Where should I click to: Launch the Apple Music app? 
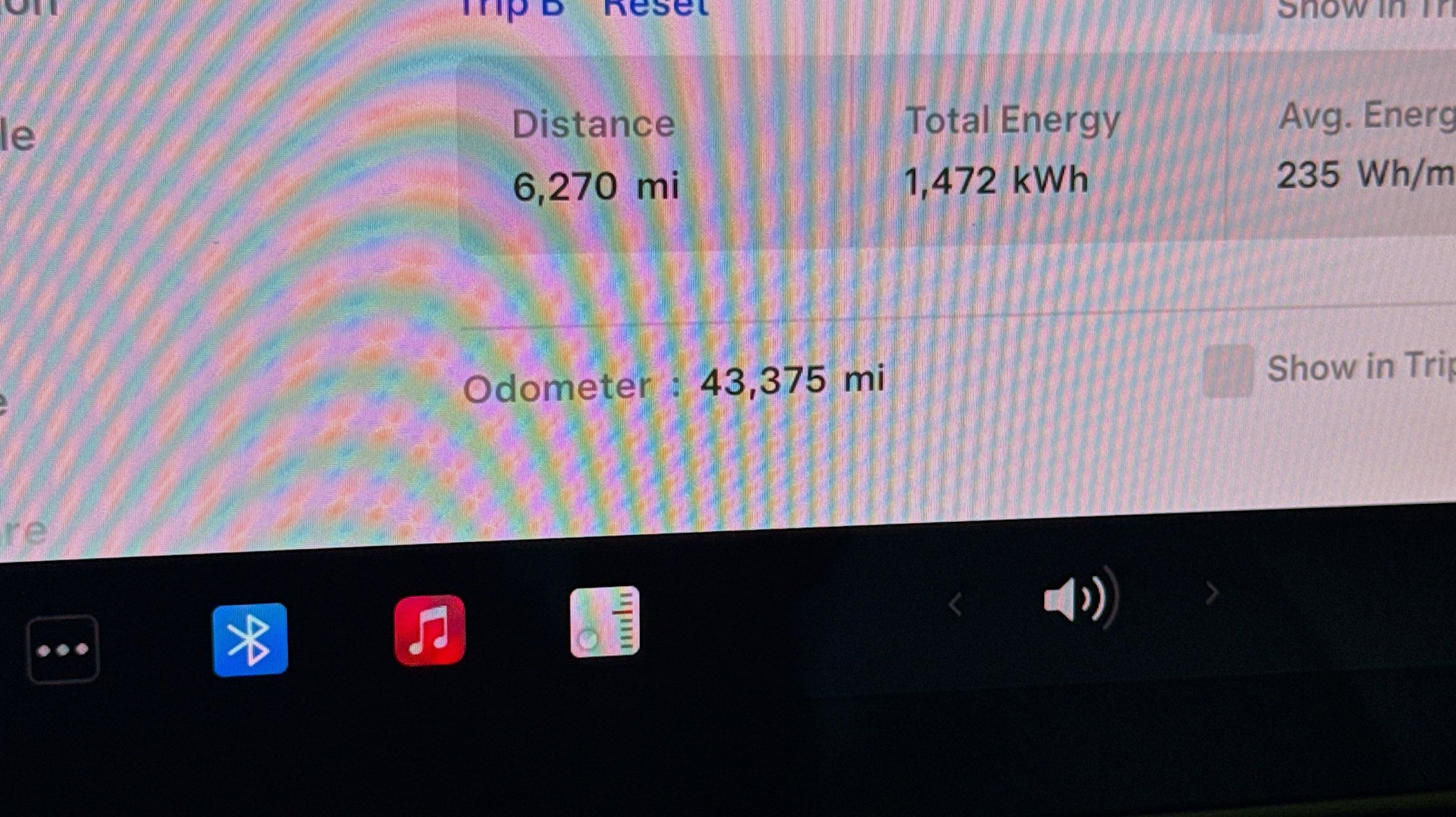click(x=429, y=630)
